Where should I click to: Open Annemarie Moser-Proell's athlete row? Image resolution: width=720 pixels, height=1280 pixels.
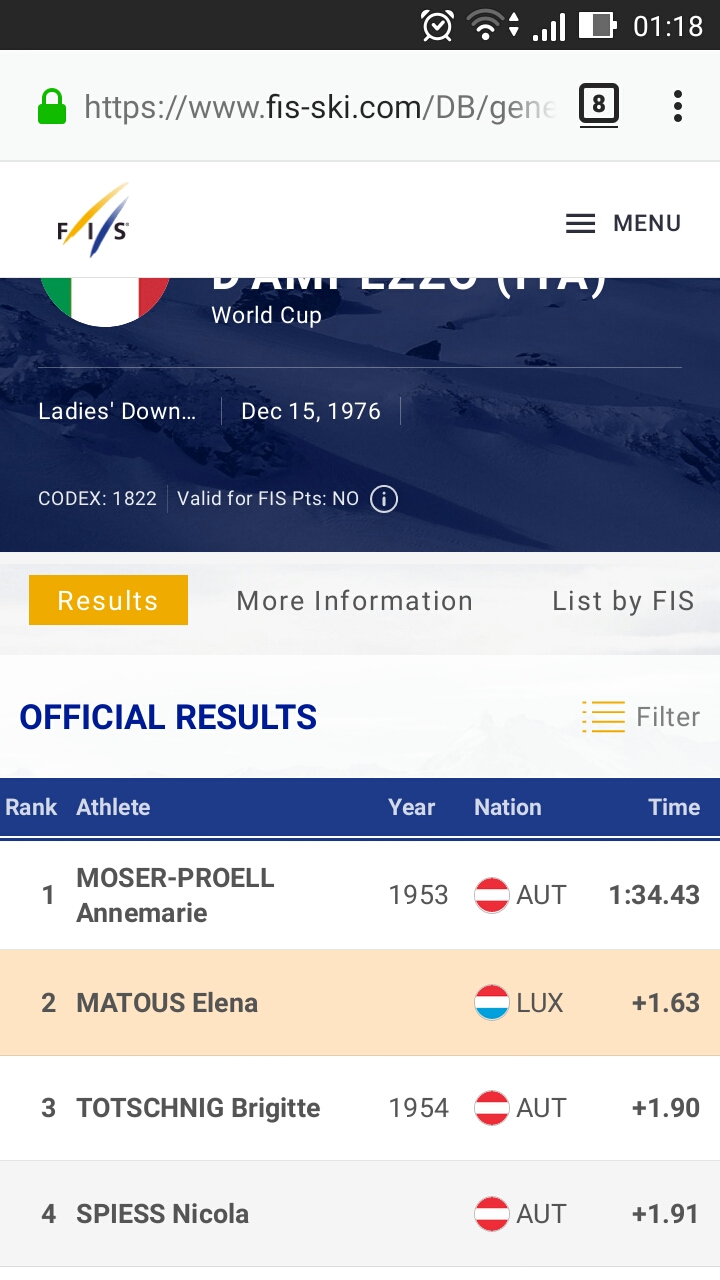pos(360,895)
